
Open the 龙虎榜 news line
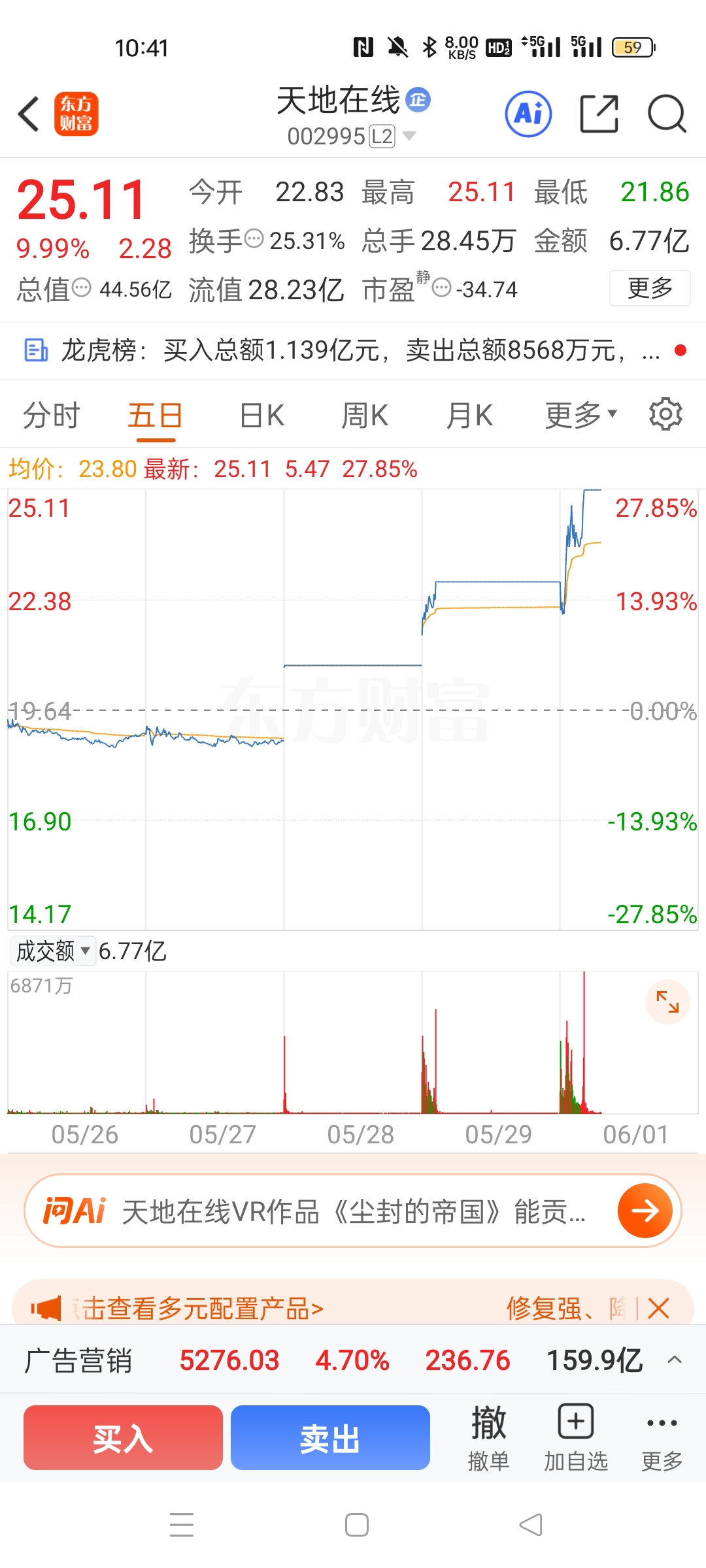point(353,350)
